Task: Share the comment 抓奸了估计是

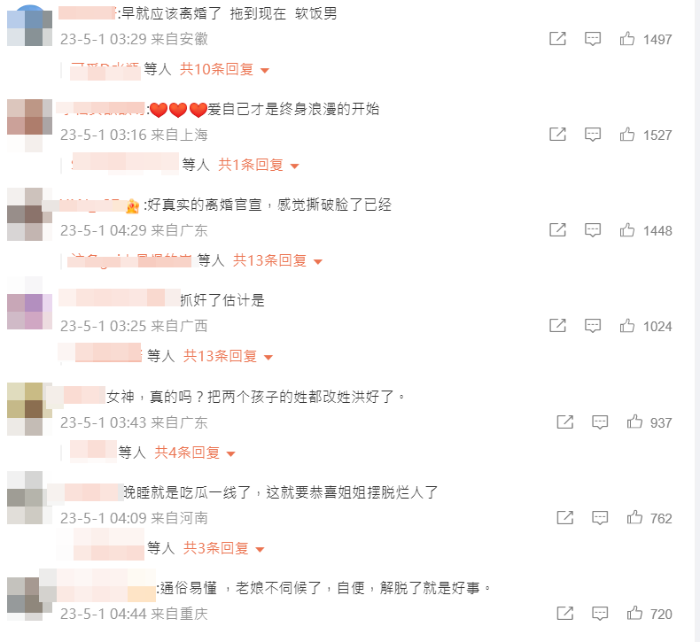Action: coord(558,326)
